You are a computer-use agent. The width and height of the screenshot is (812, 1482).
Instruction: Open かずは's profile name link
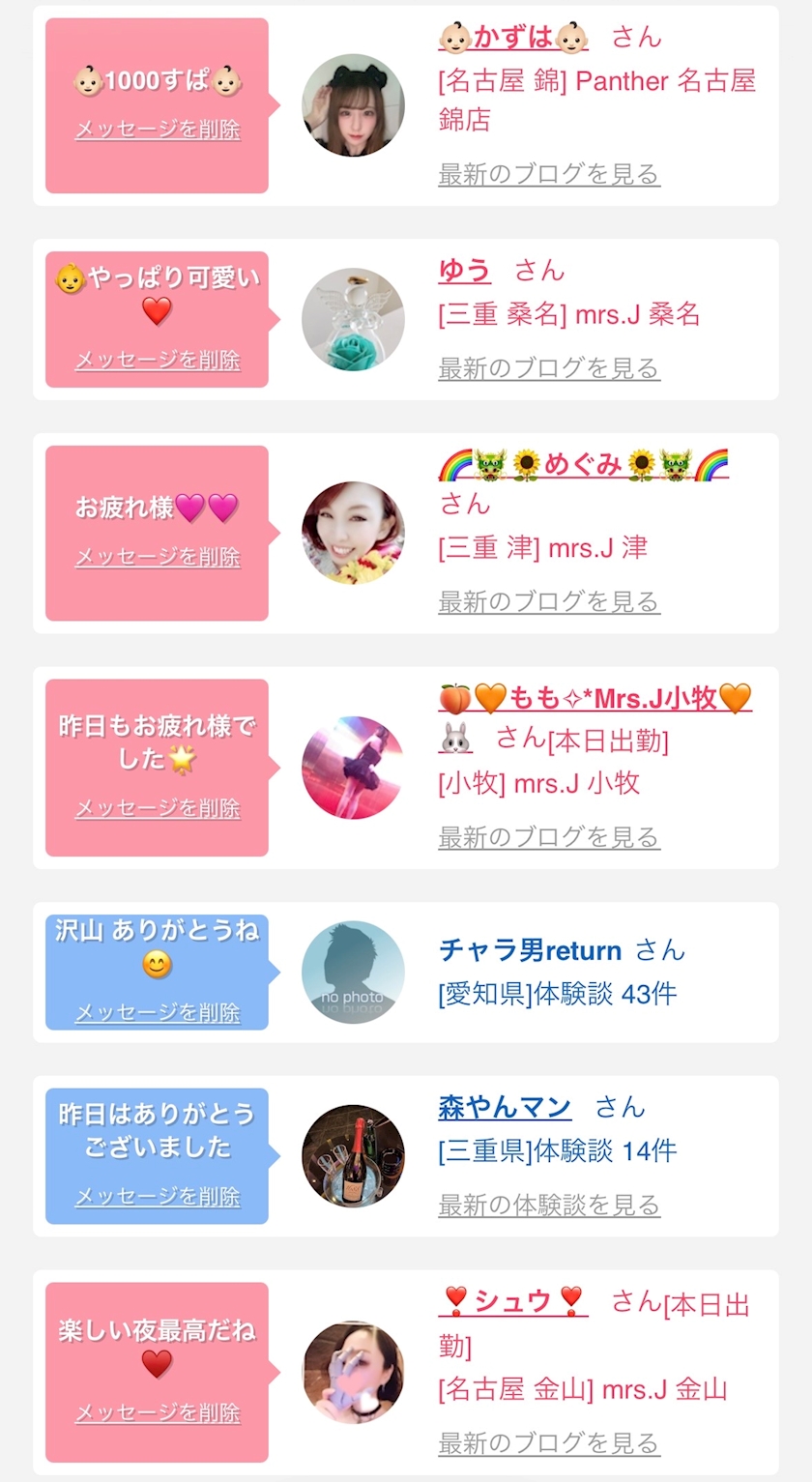[x=514, y=38]
